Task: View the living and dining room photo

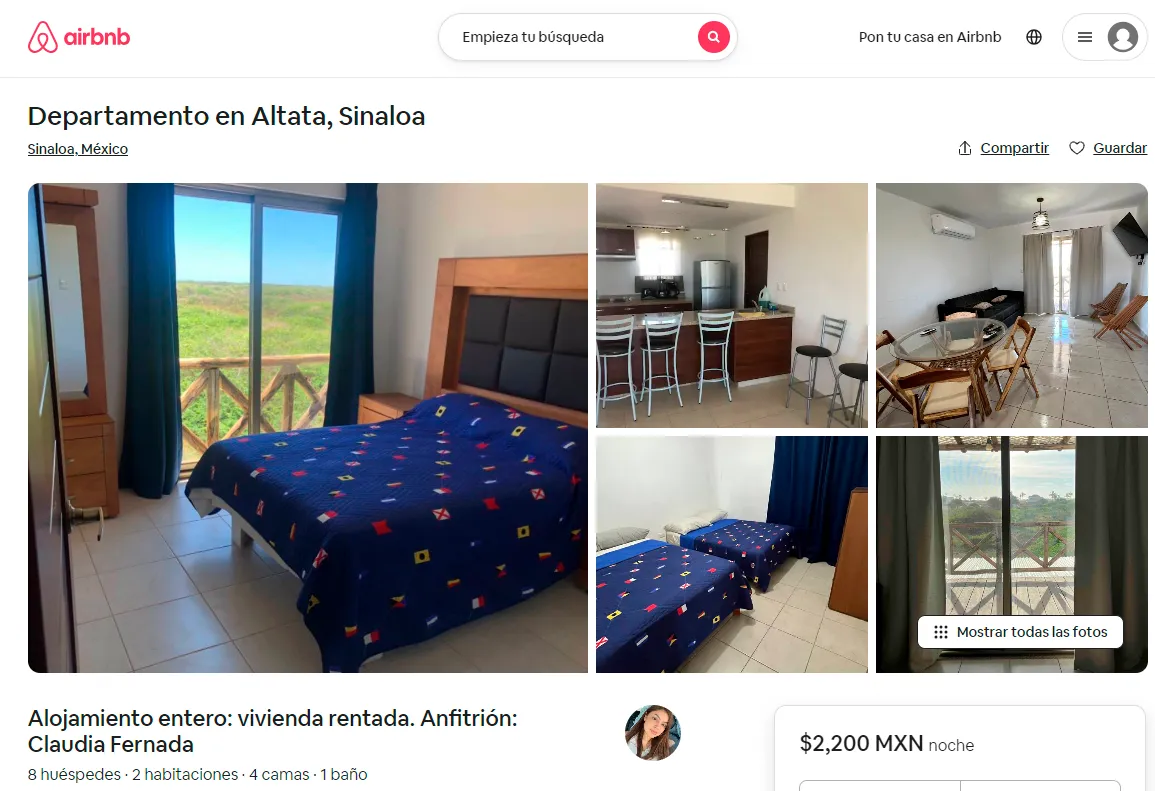Action: pos(1011,305)
